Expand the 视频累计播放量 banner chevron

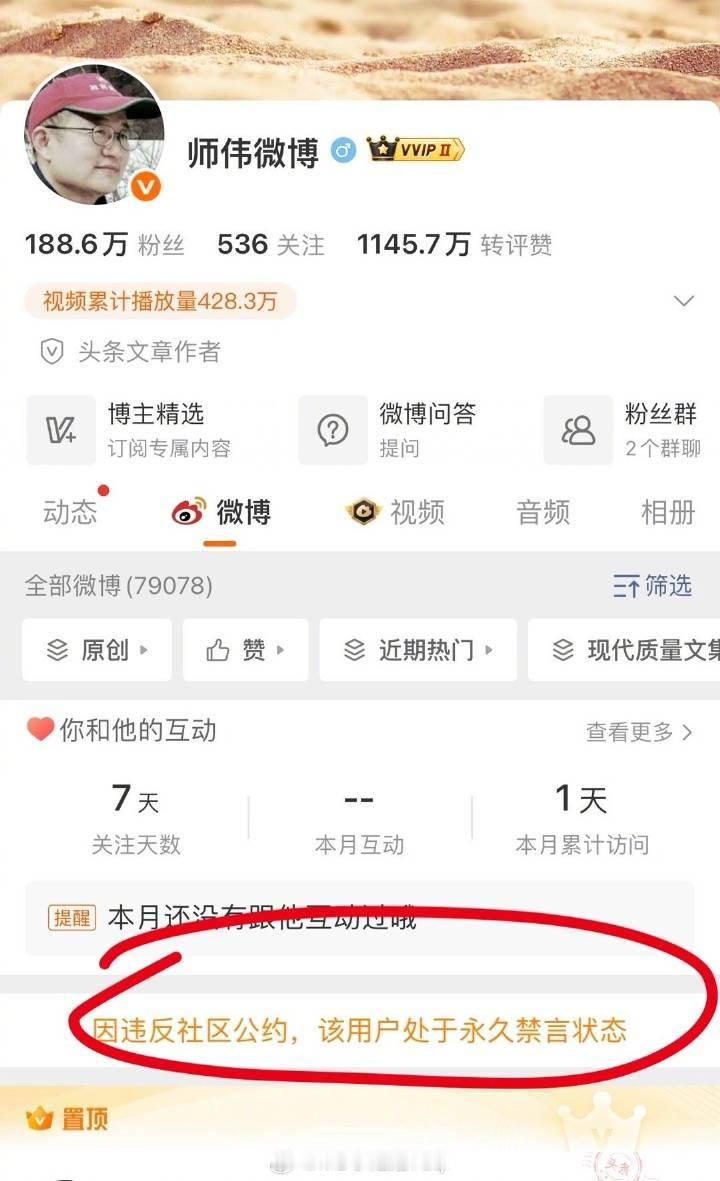(683, 300)
